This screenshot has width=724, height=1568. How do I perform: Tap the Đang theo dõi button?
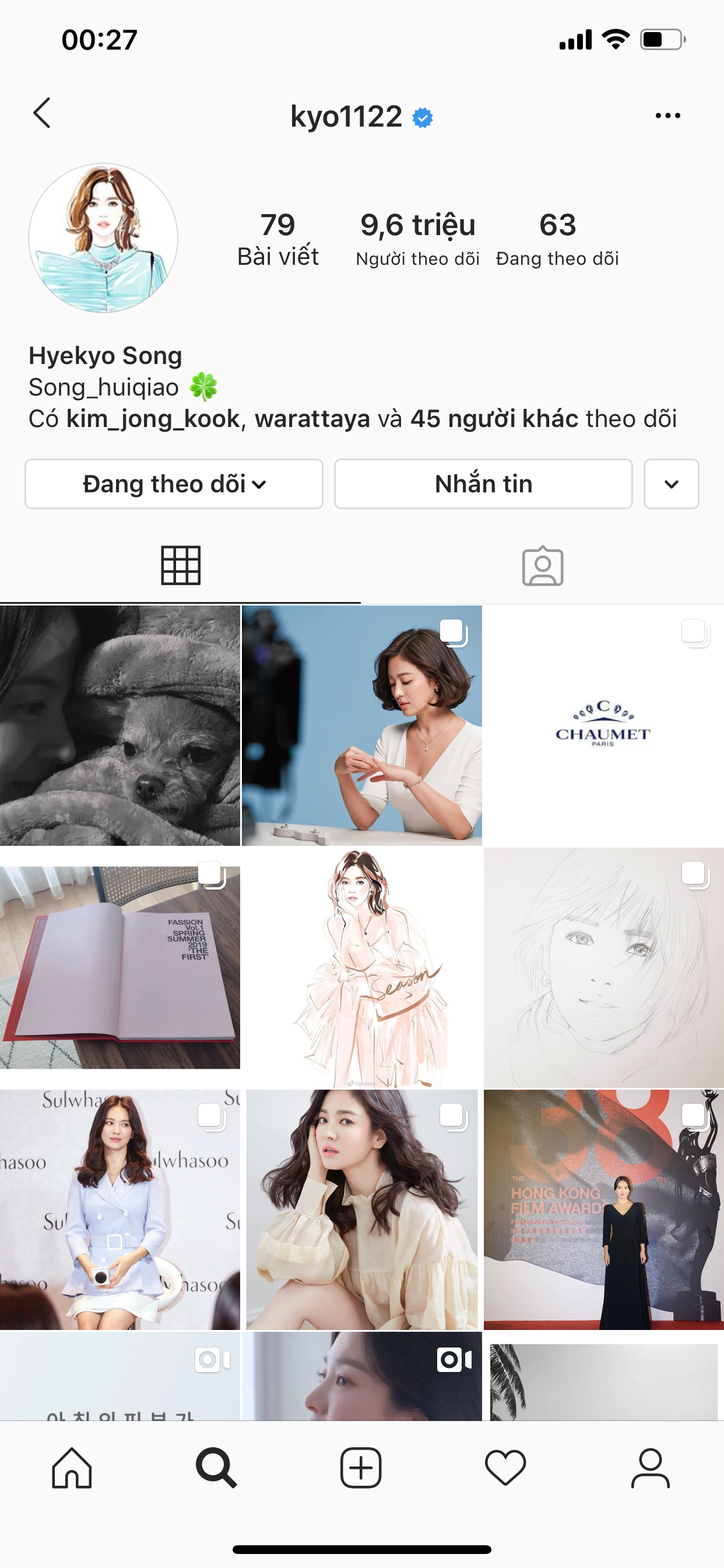(174, 484)
